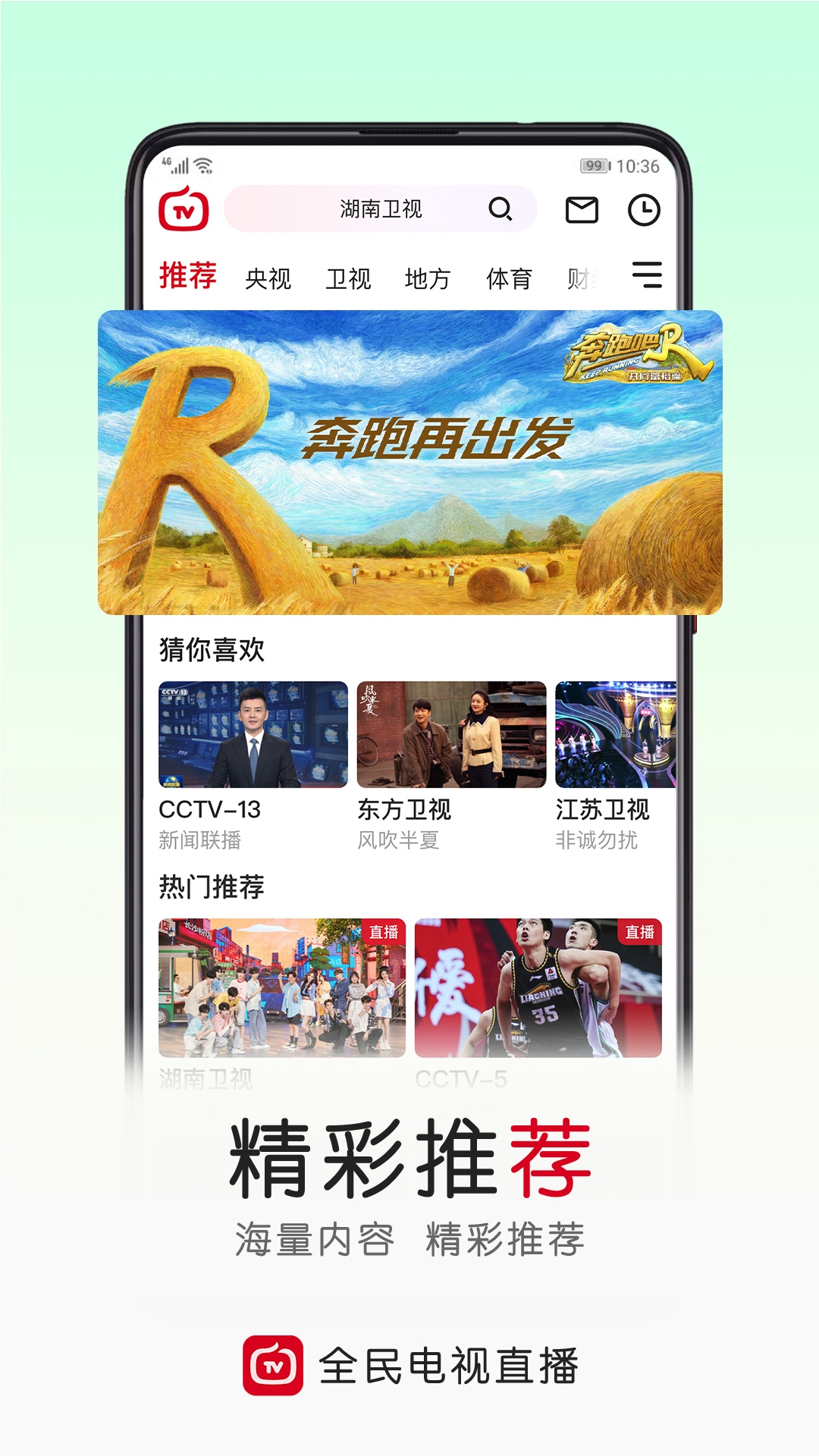Open the 地方 channel section

(x=428, y=278)
